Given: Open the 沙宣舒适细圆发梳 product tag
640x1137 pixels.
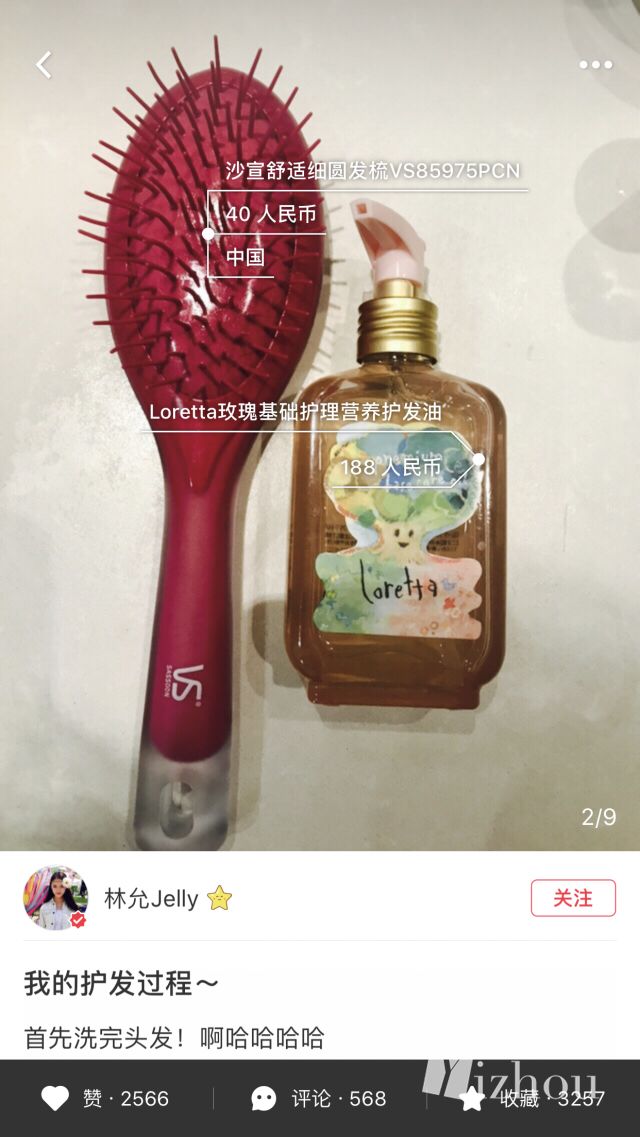Looking at the screenshot, I should [371, 172].
